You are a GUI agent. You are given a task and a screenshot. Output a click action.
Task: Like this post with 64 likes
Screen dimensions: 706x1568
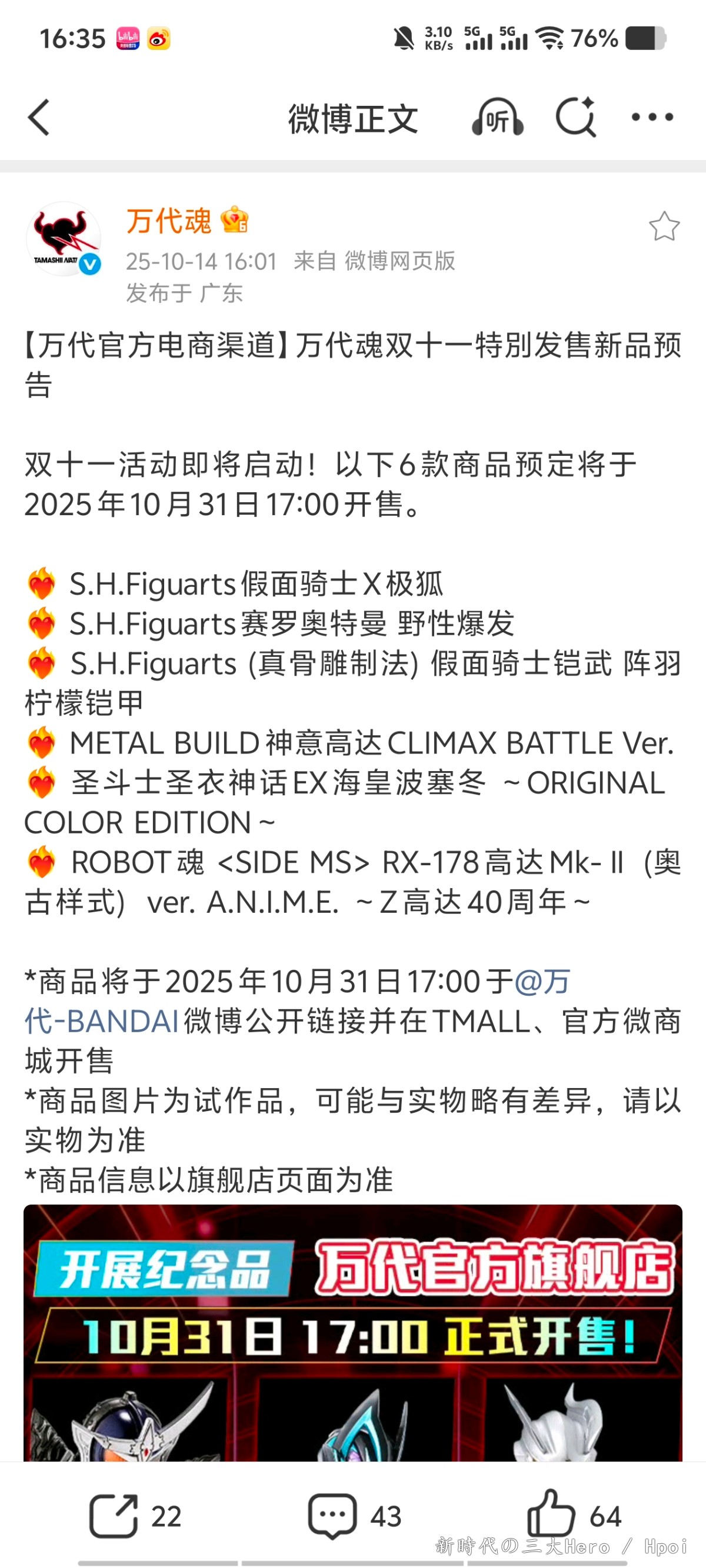574,1515
